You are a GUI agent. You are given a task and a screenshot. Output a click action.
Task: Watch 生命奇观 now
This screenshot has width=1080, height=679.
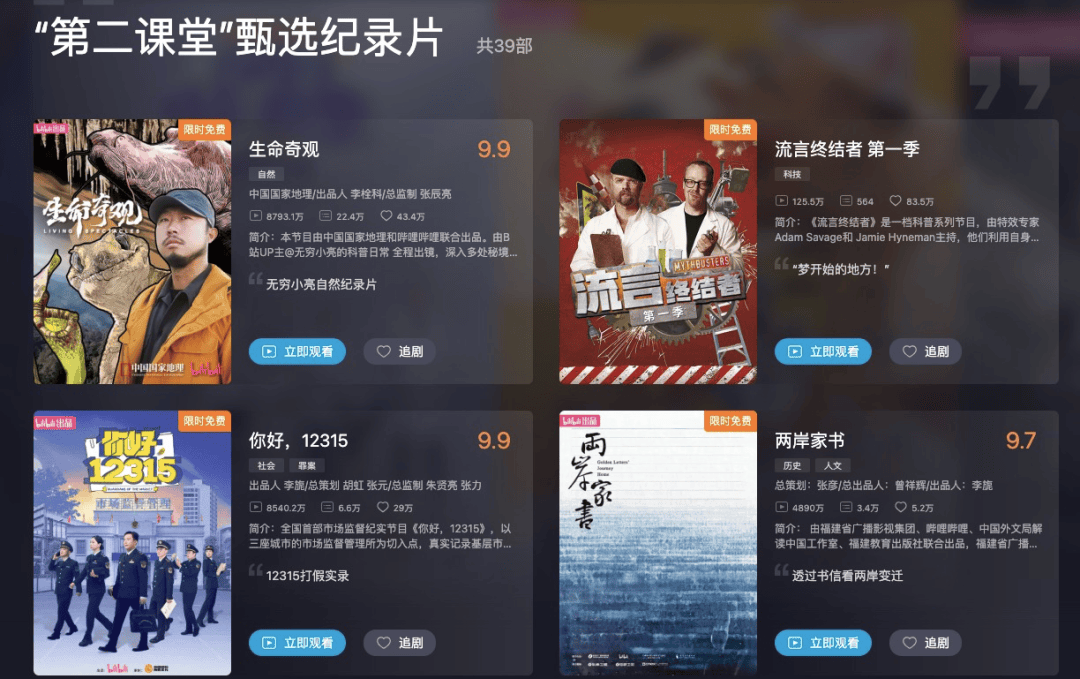pos(297,352)
